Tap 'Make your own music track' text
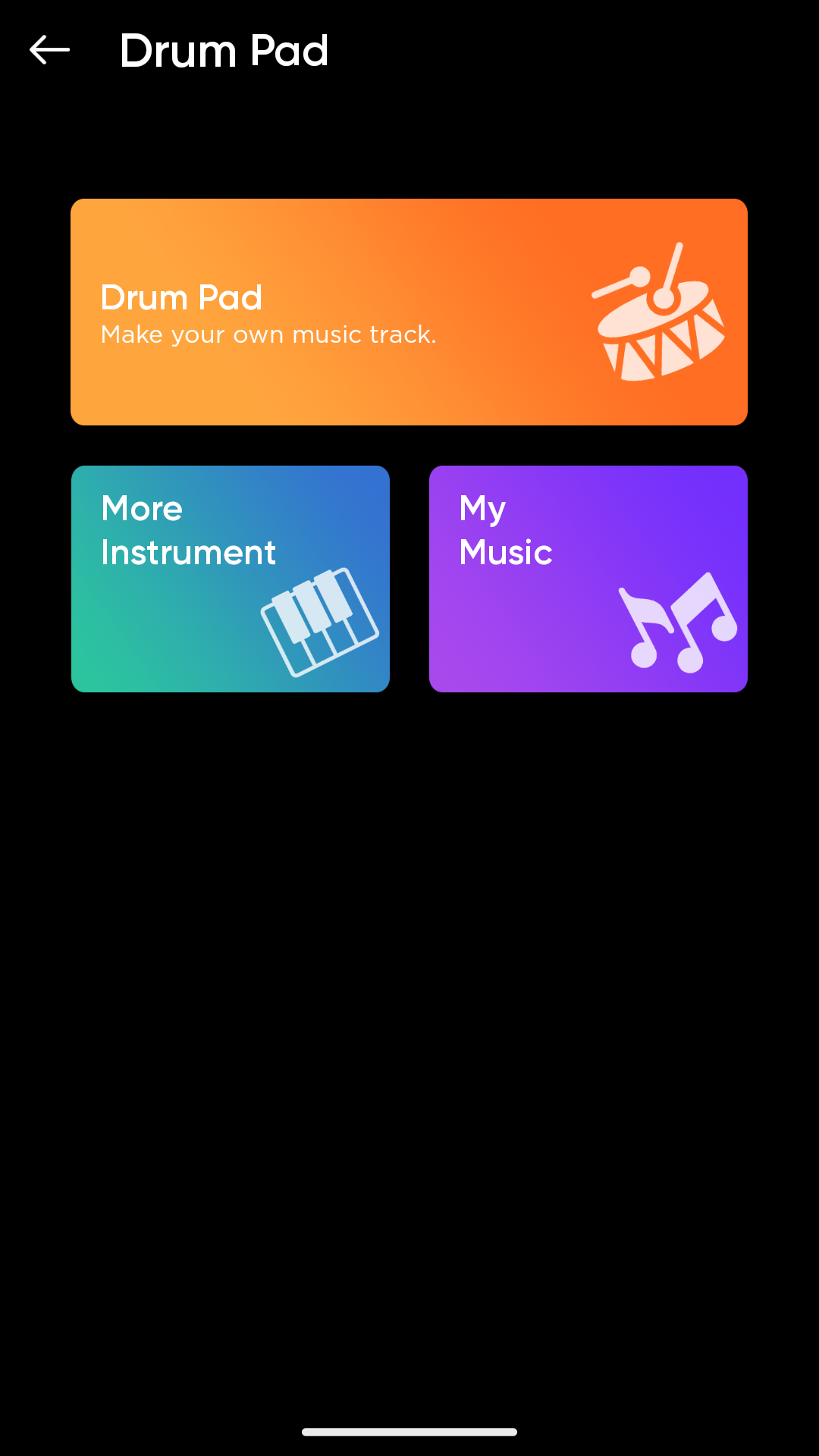This screenshot has width=819, height=1456. [x=268, y=334]
